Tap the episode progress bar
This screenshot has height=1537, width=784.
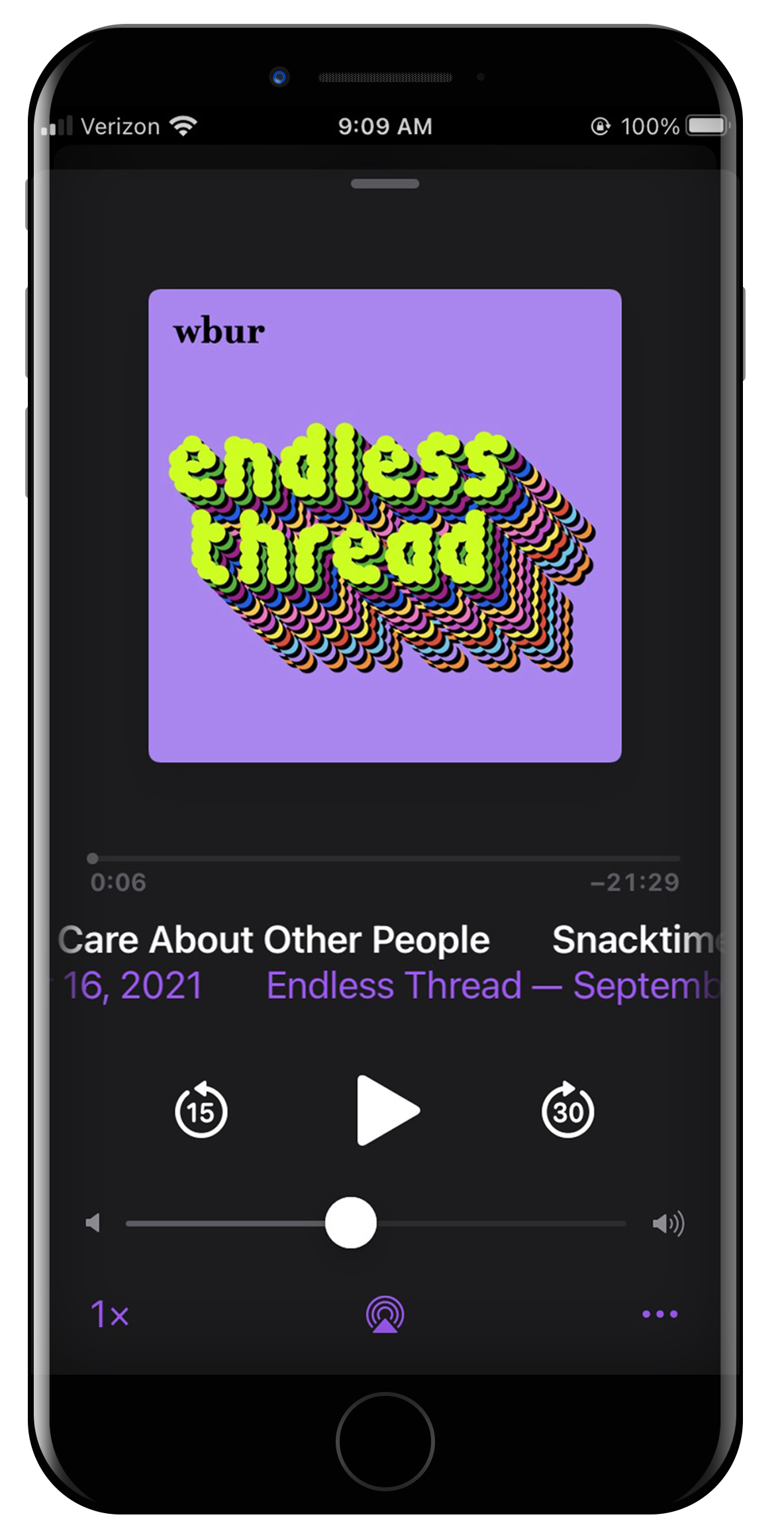click(x=384, y=859)
